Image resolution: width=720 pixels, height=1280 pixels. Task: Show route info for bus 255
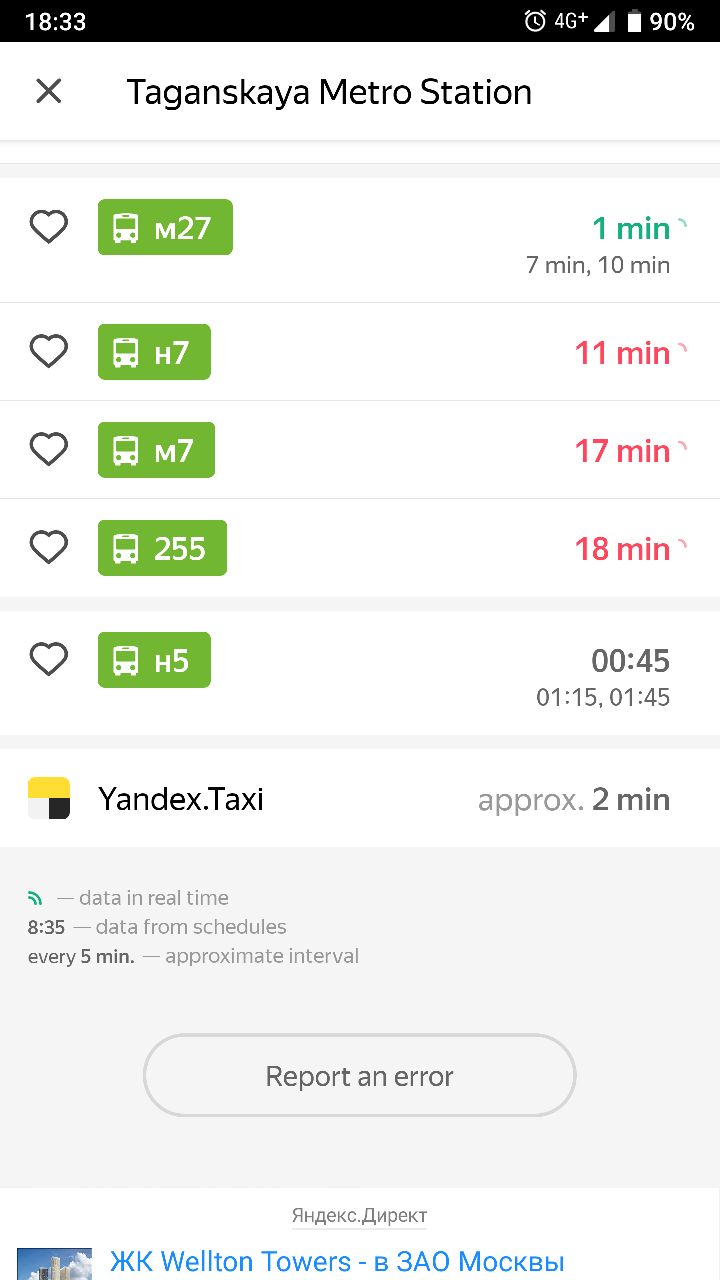[x=360, y=548]
